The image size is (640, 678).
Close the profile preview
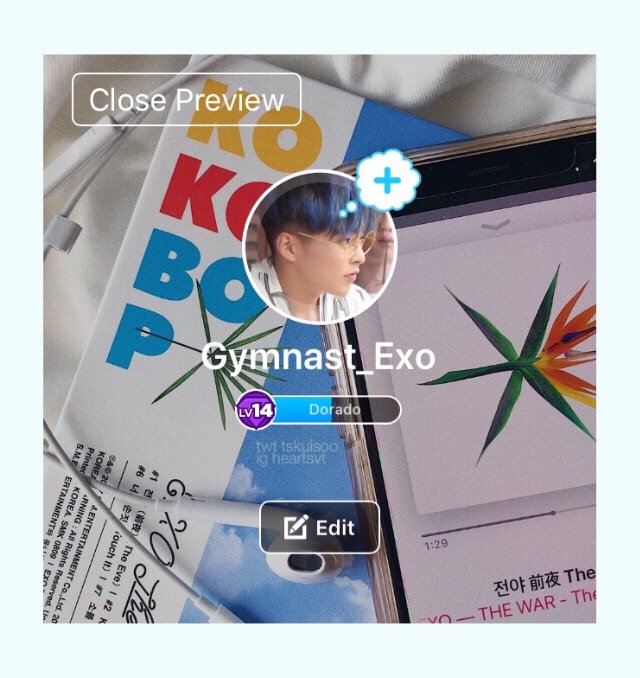[186, 100]
